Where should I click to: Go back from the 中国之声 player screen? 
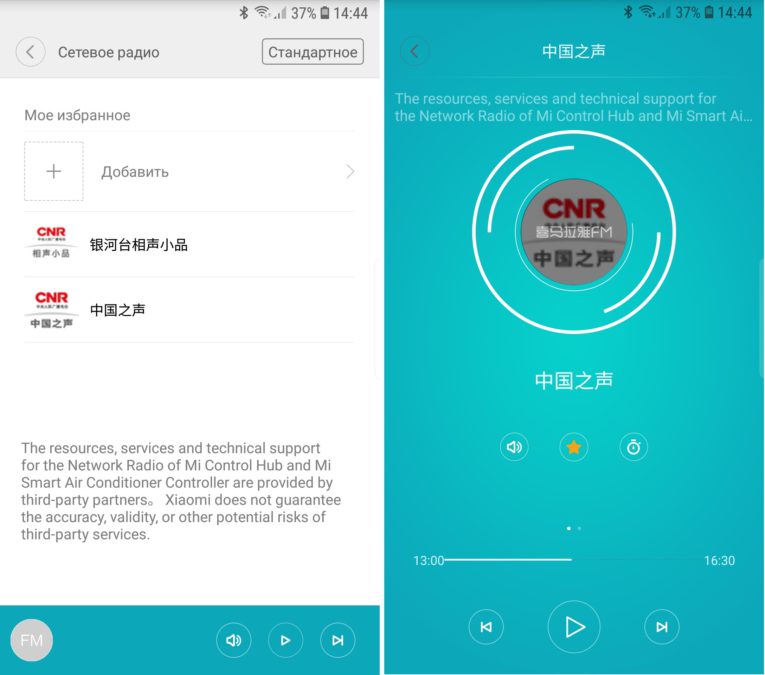414,51
